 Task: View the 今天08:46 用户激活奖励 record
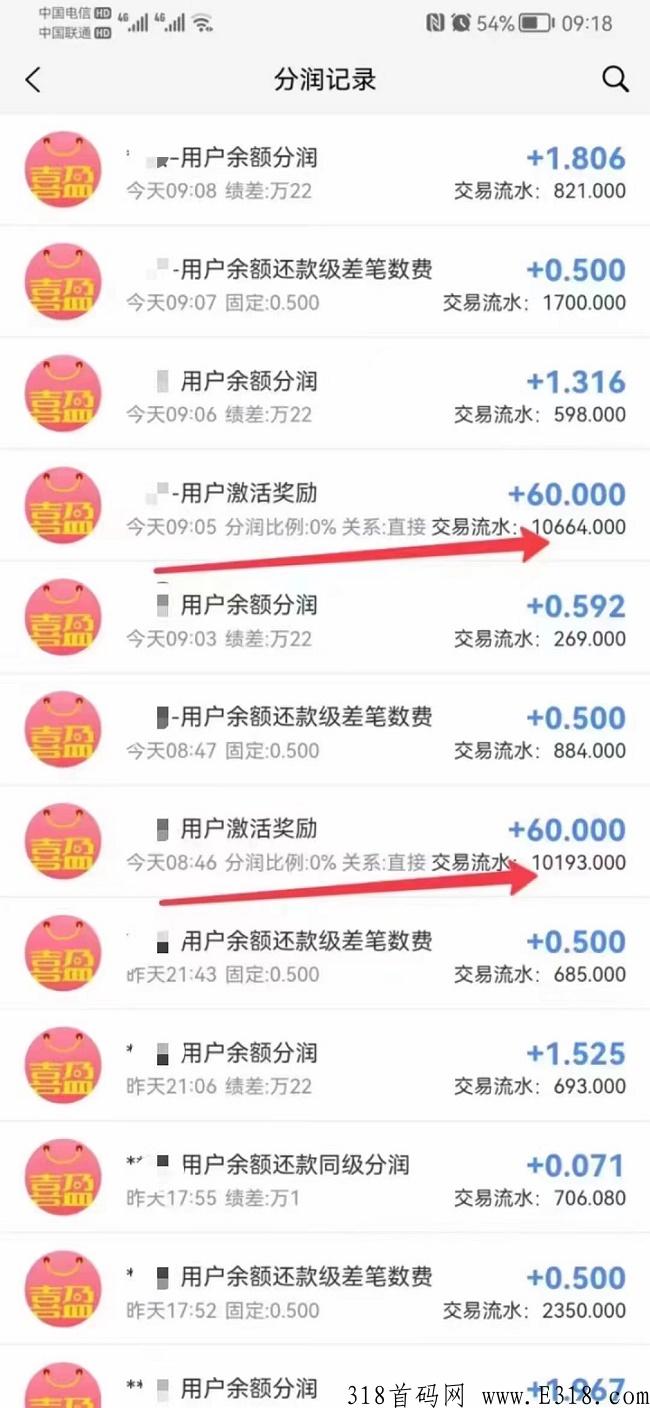pyautogui.click(x=325, y=843)
